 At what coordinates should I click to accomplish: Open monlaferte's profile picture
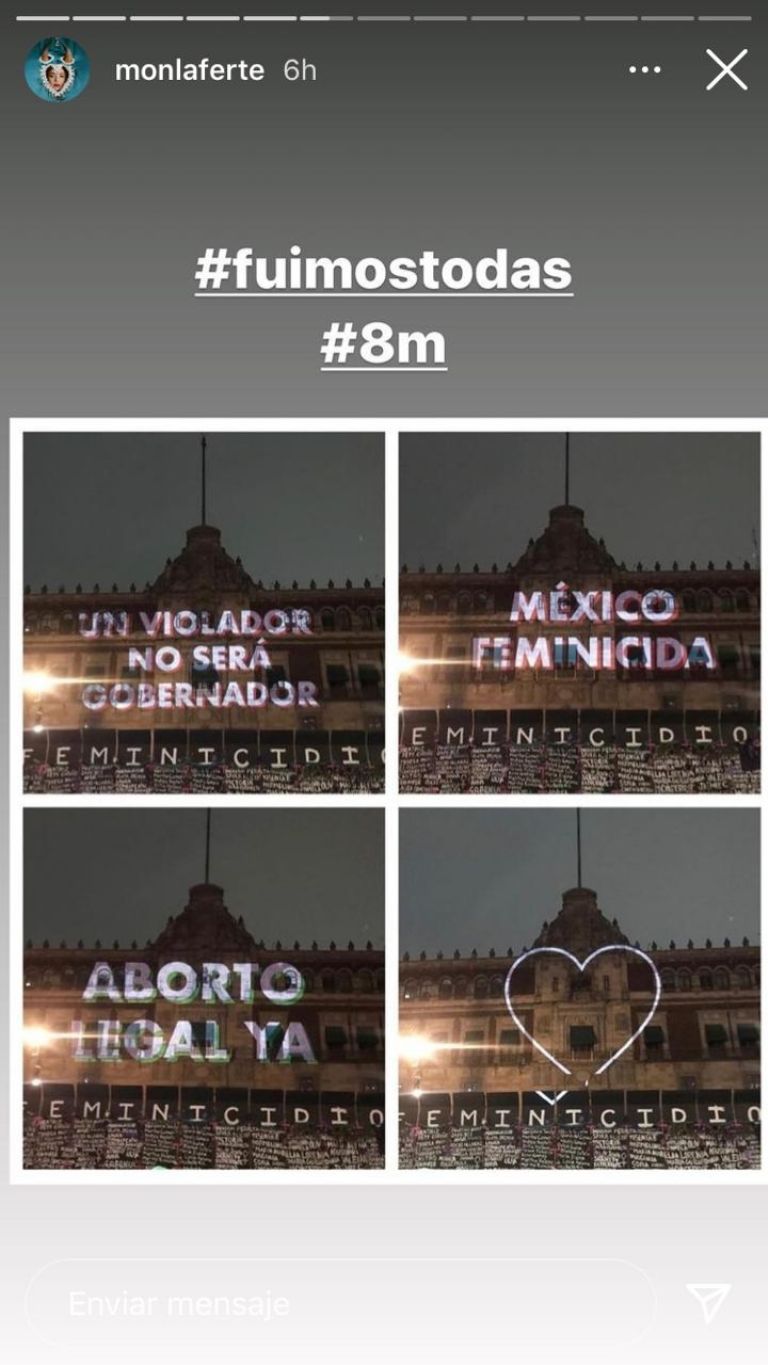click(57, 70)
